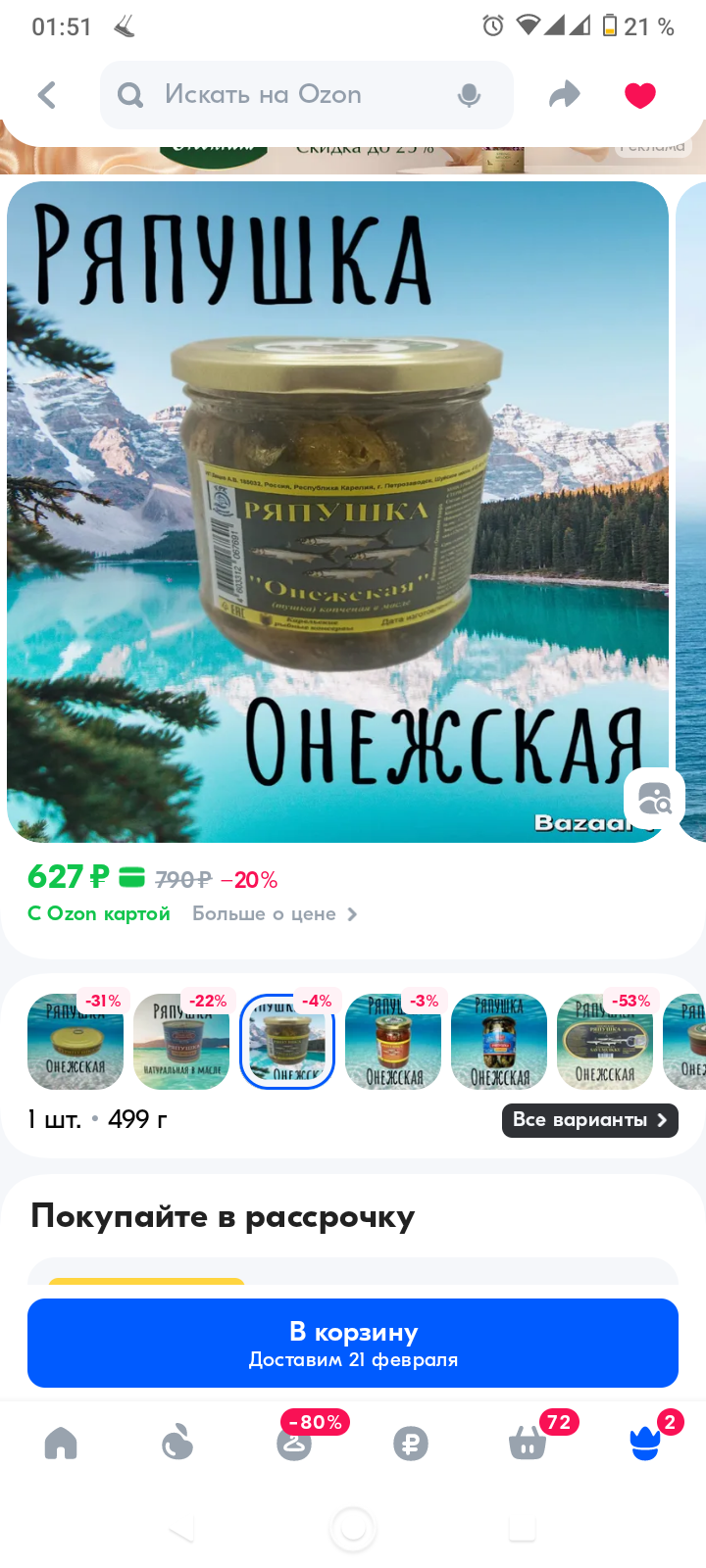Select the variant with -22% discount
Viewport: 706px width, 1568px height.
181,1041
